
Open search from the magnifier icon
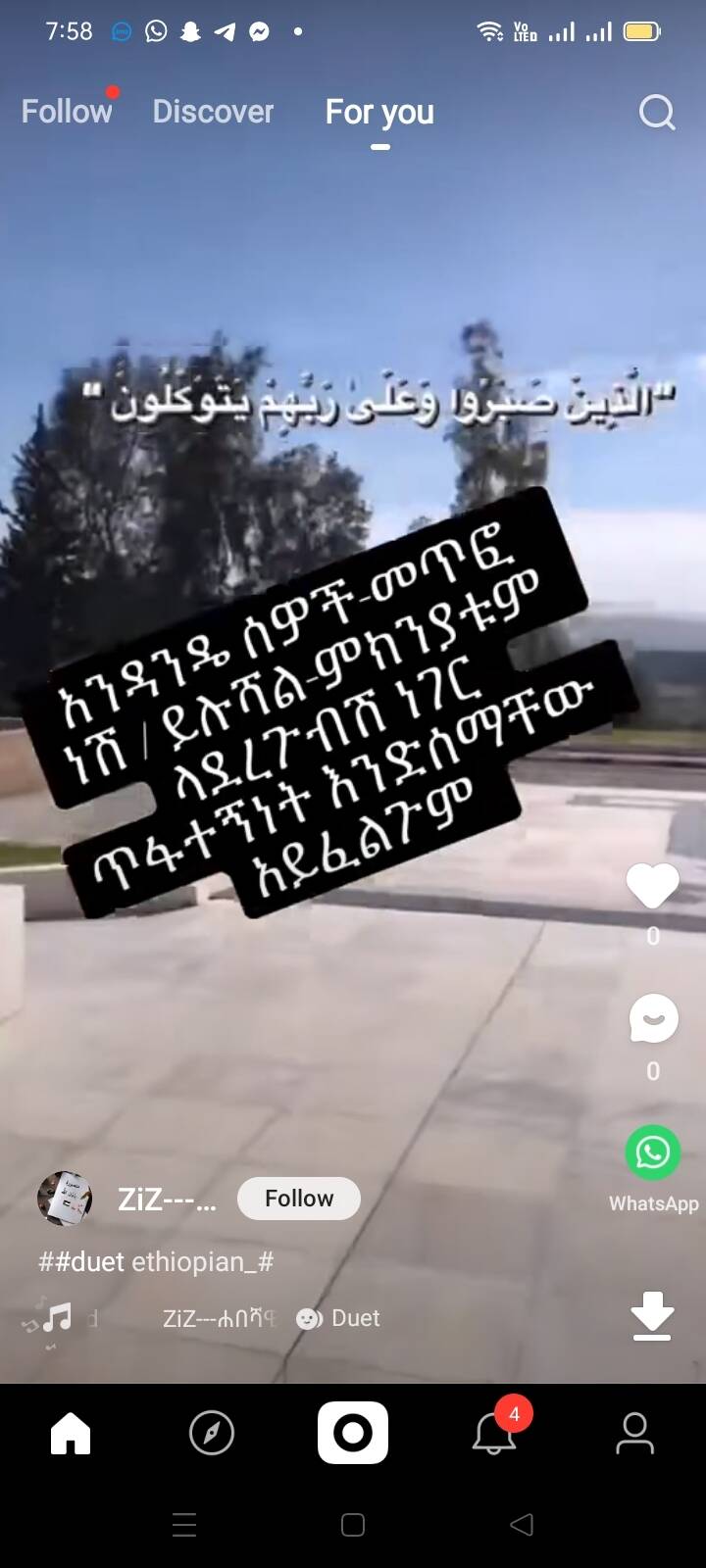(656, 113)
